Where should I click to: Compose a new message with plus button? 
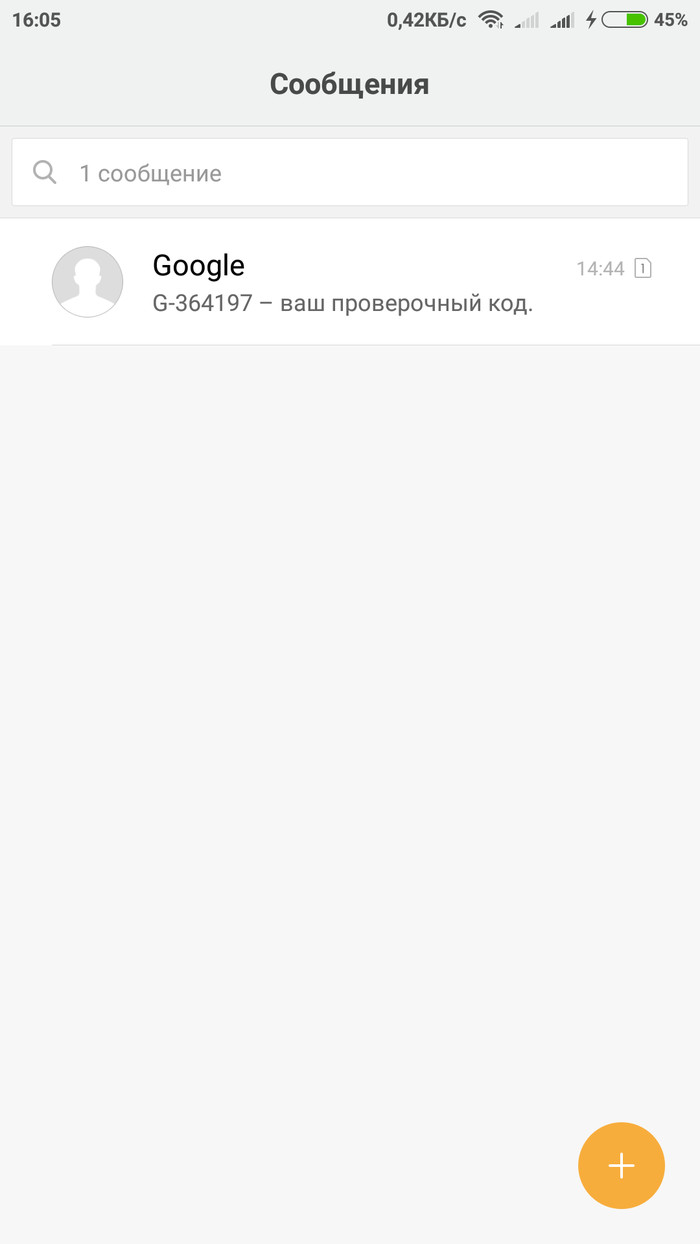point(621,1166)
